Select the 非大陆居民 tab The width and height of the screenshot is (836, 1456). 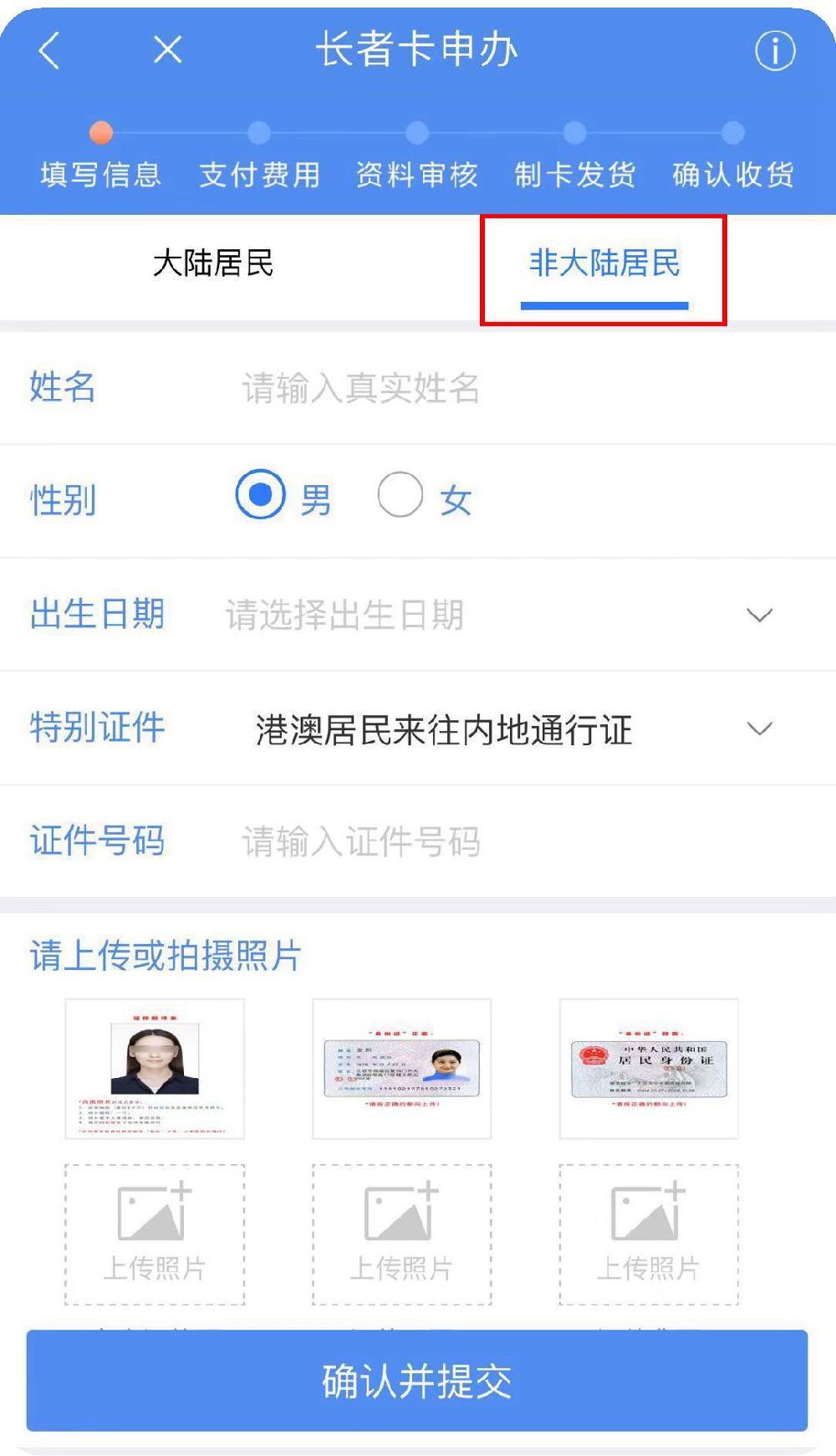point(604,264)
